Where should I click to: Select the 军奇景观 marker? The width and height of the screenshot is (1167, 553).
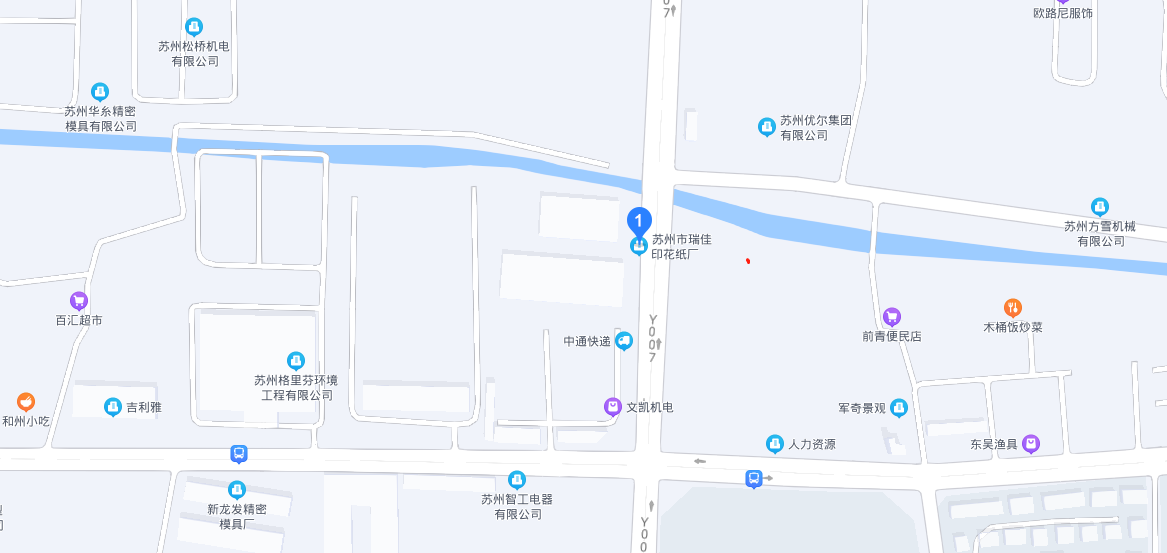(899, 408)
